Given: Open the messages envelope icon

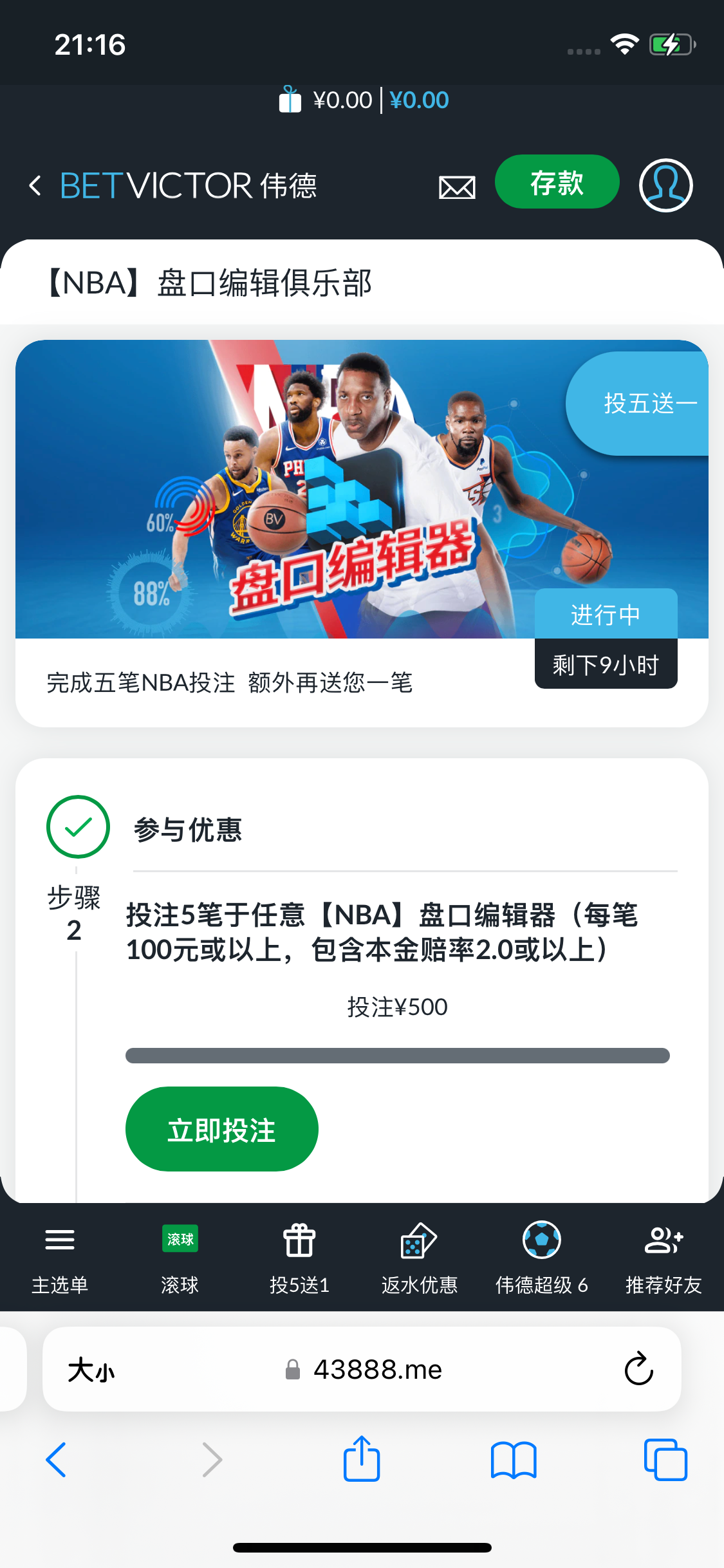Looking at the screenshot, I should click(457, 187).
